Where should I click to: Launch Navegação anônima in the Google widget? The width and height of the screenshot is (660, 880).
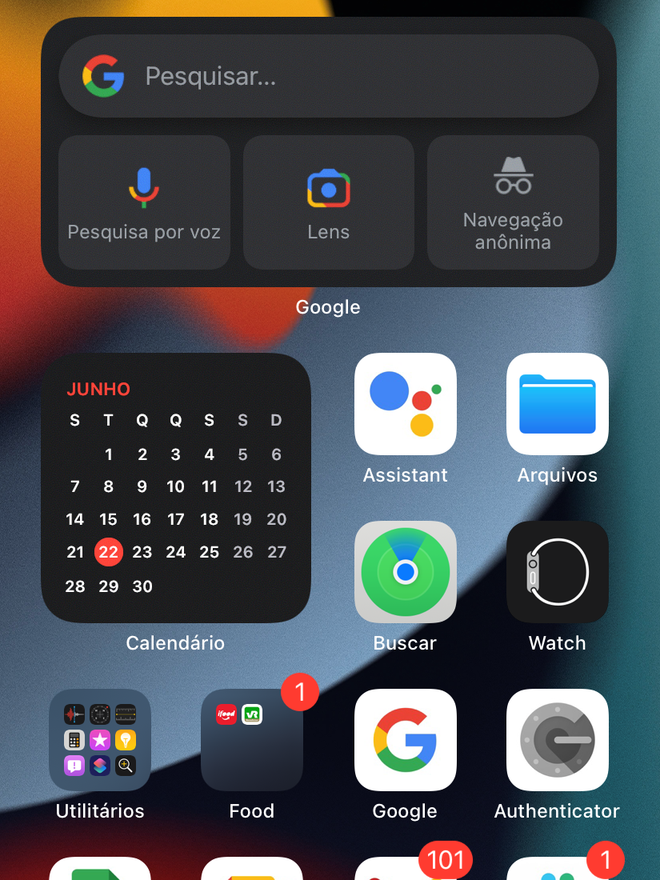(513, 203)
